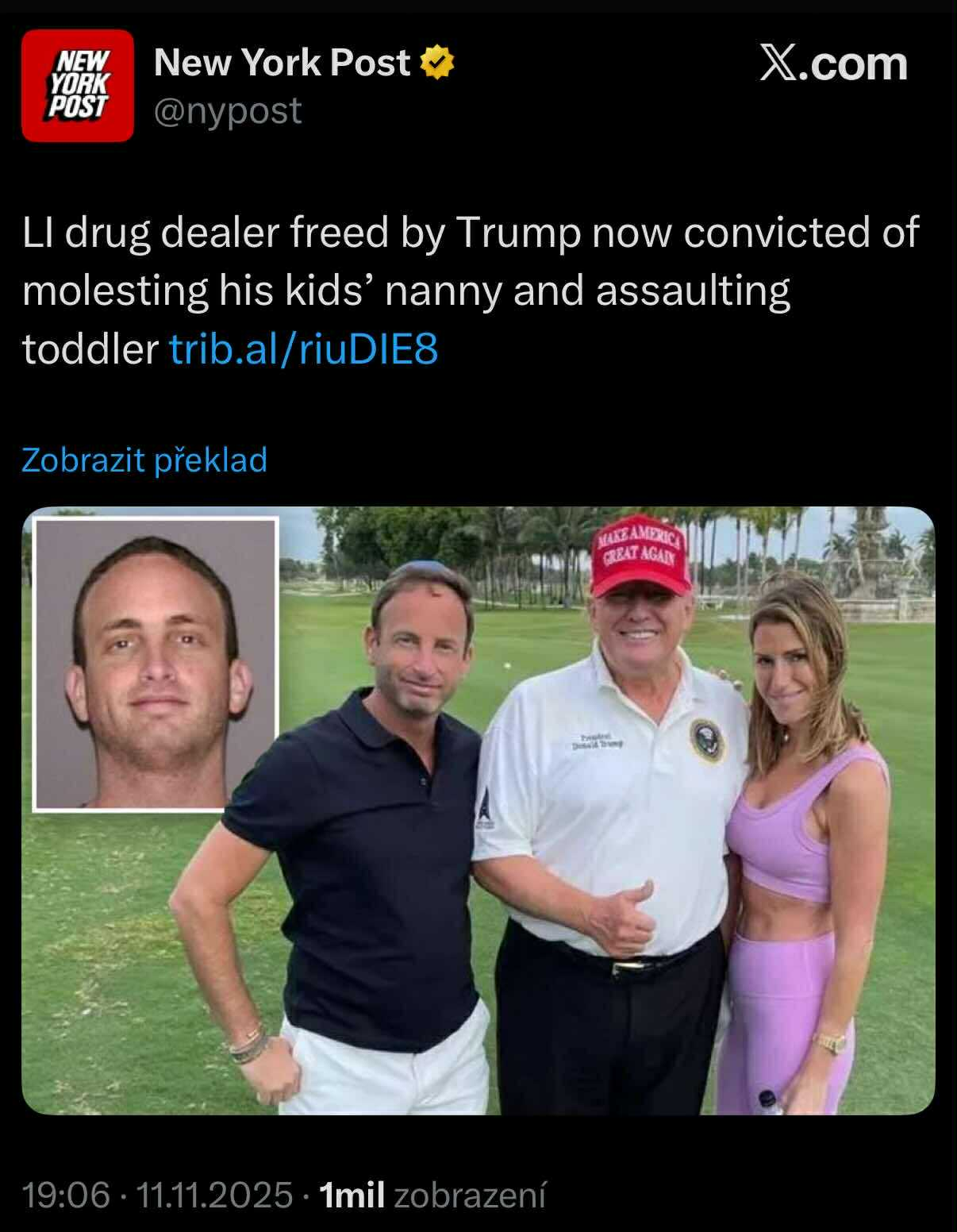957x1232 pixels.
Task: Tap Zobrazit překlad to translate the post
Action: pos(144,460)
